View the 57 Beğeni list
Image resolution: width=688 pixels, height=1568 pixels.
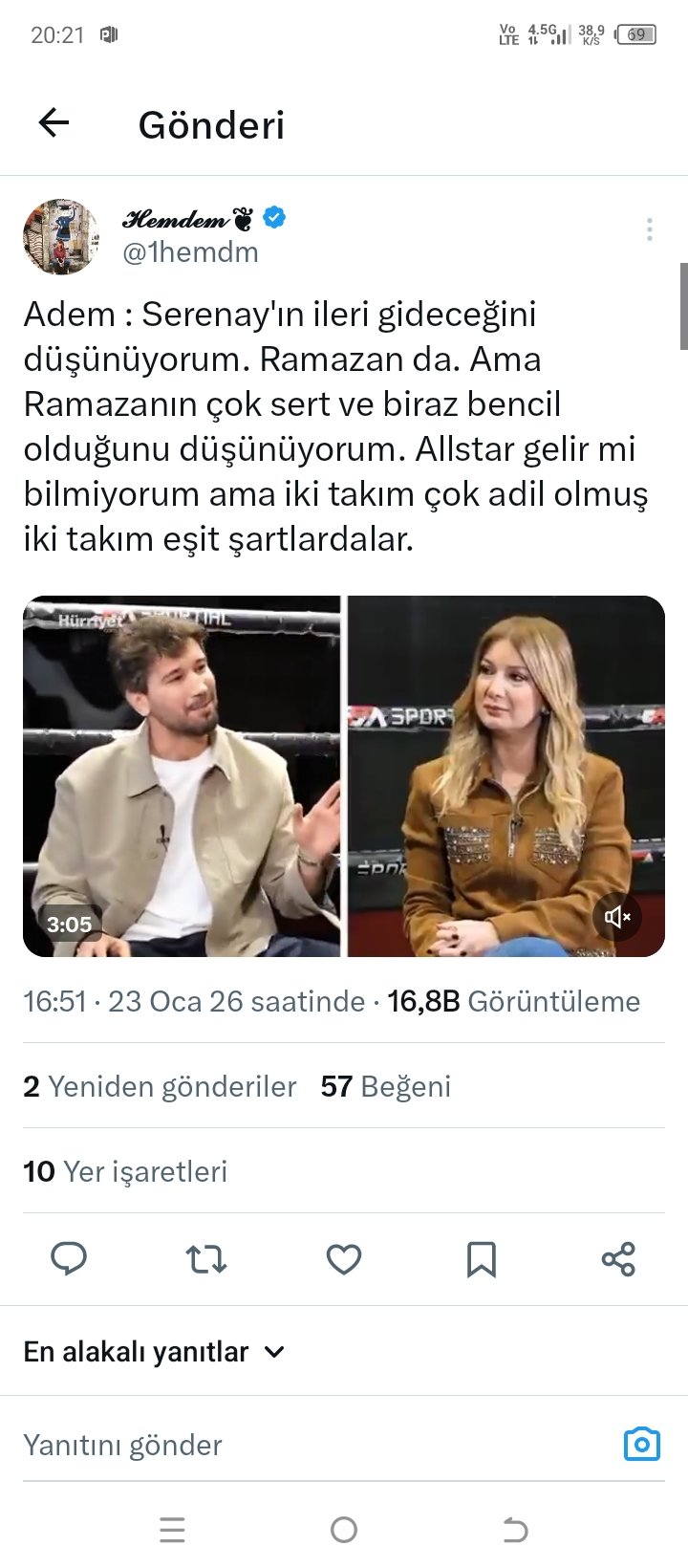click(x=385, y=1086)
